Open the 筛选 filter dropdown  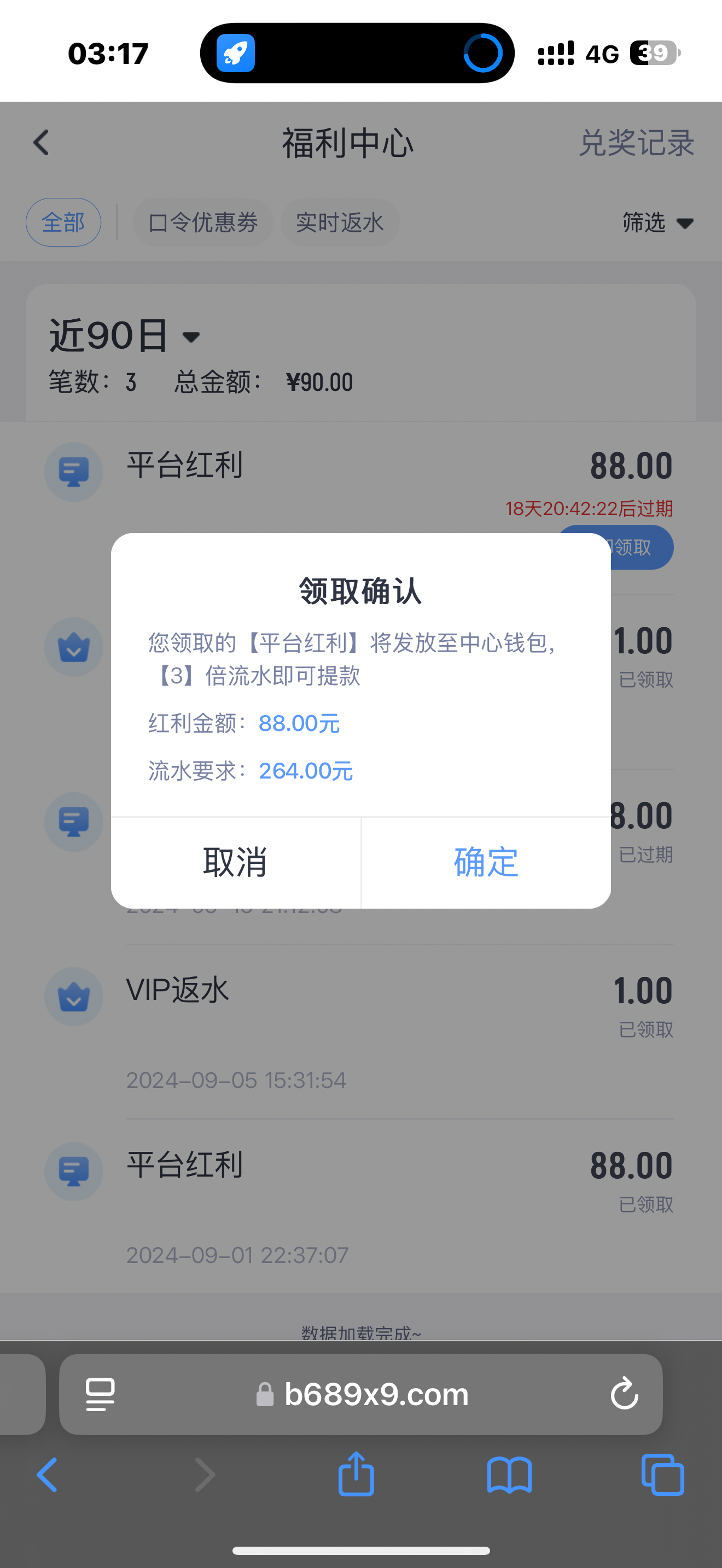(x=657, y=222)
